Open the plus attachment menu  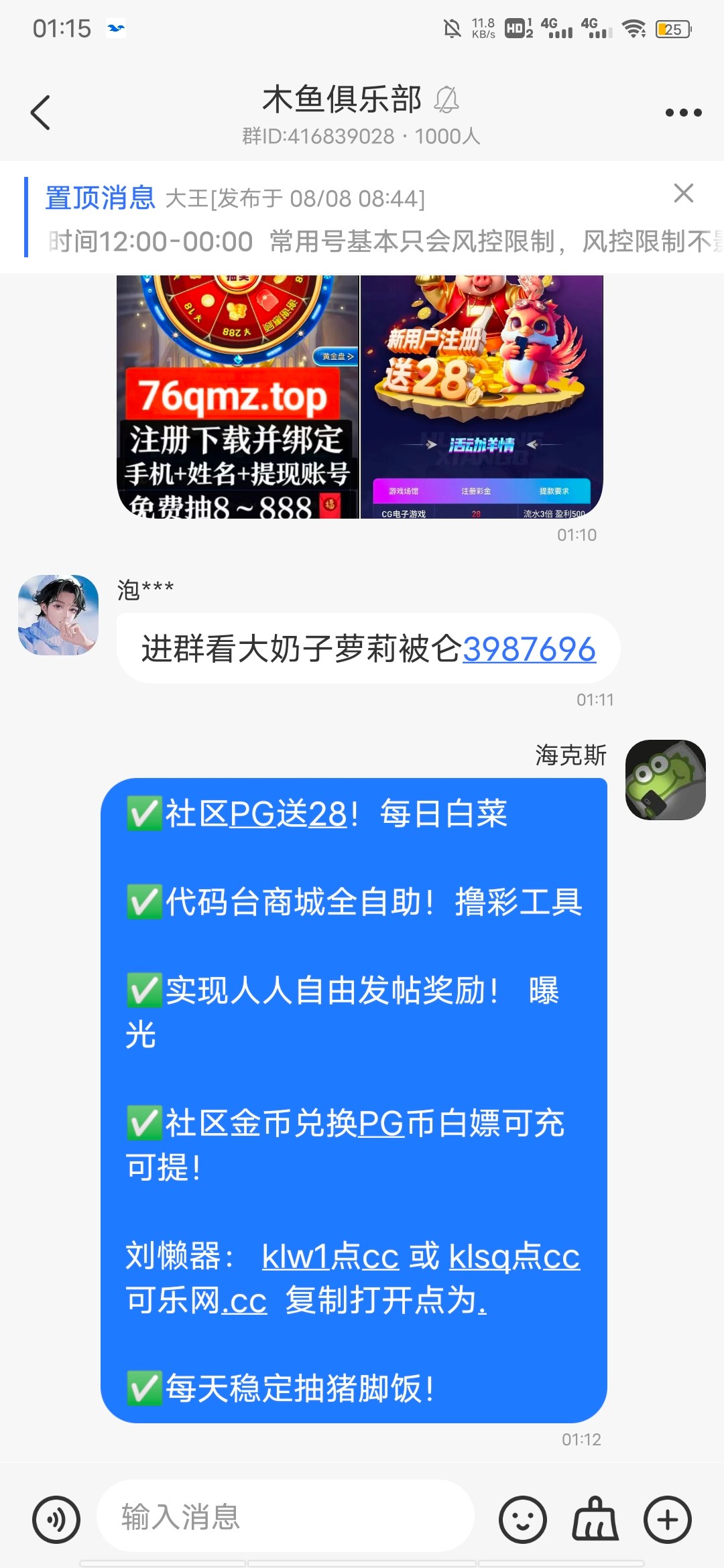[667, 1519]
